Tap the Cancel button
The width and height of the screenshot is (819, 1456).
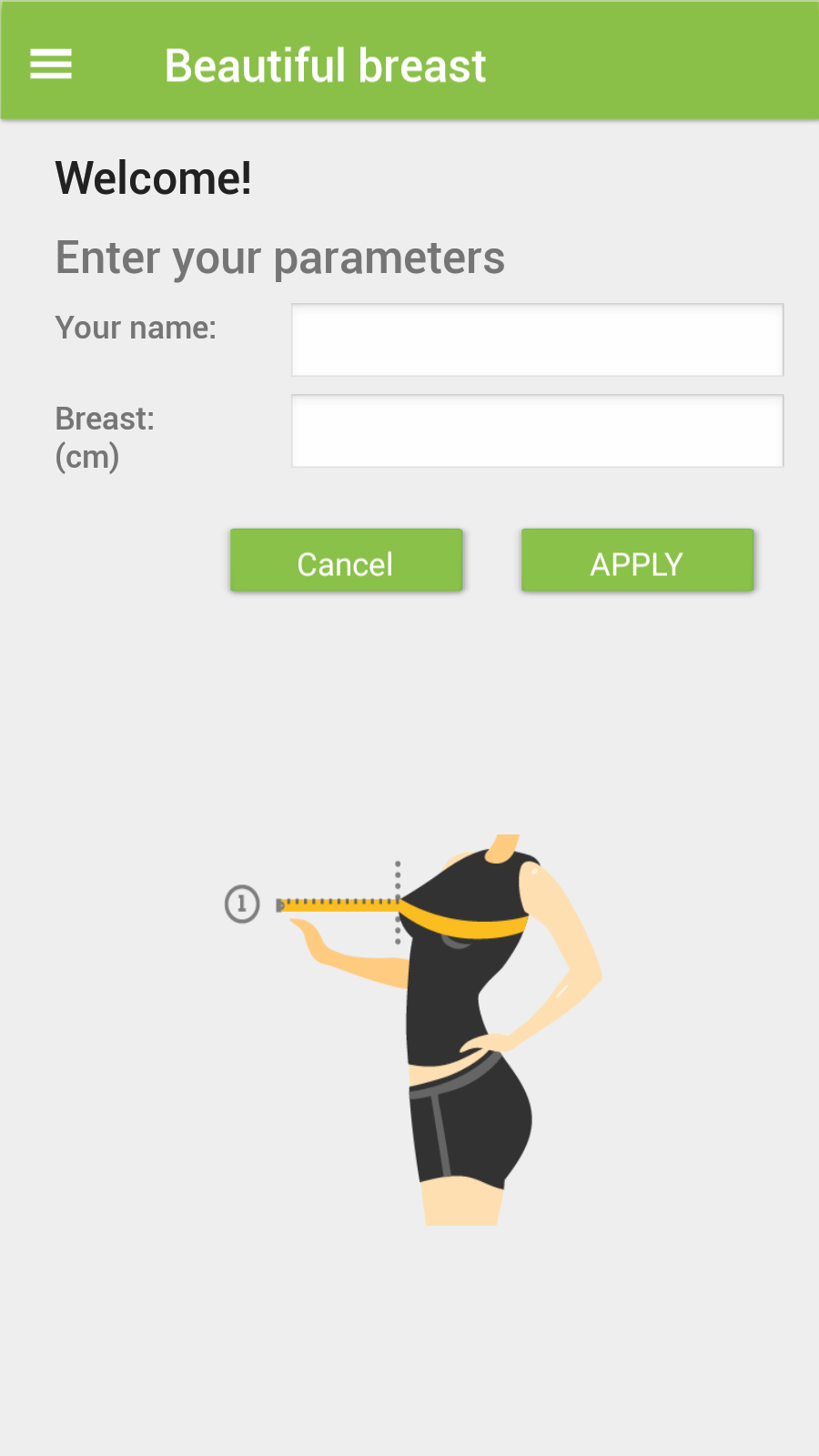click(x=346, y=561)
